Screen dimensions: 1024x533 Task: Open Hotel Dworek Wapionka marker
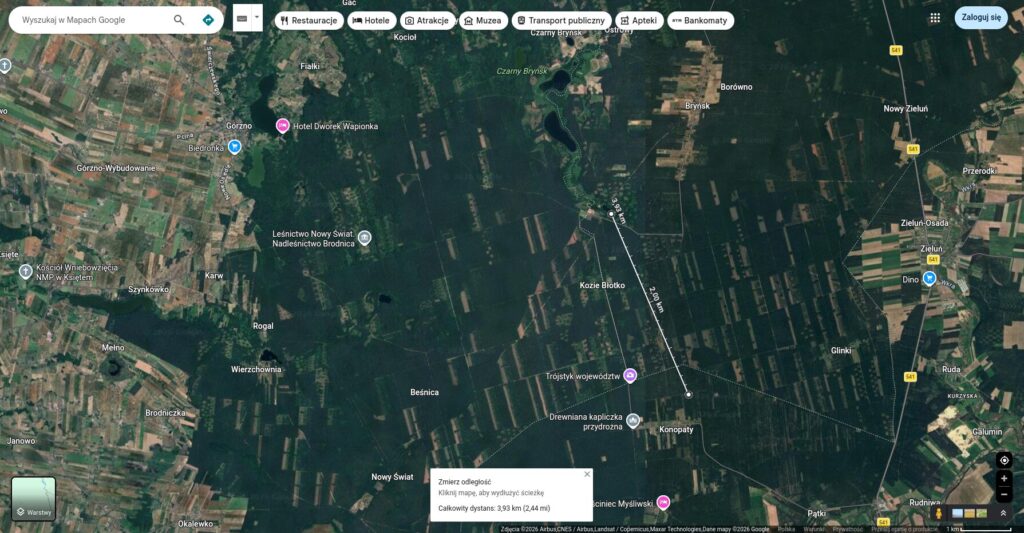(x=283, y=126)
